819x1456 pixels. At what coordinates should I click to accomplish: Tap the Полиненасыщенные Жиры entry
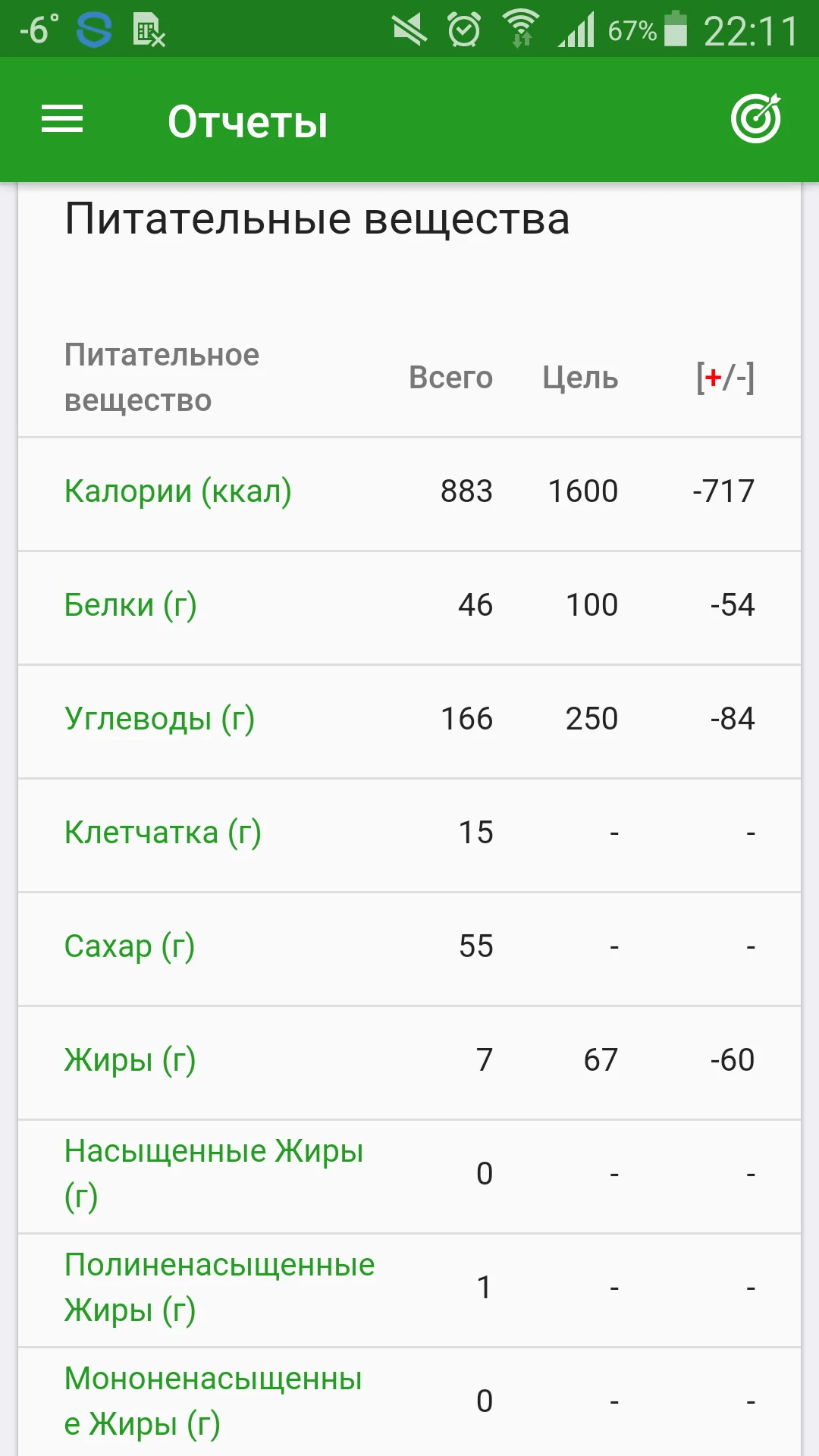click(x=218, y=1287)
